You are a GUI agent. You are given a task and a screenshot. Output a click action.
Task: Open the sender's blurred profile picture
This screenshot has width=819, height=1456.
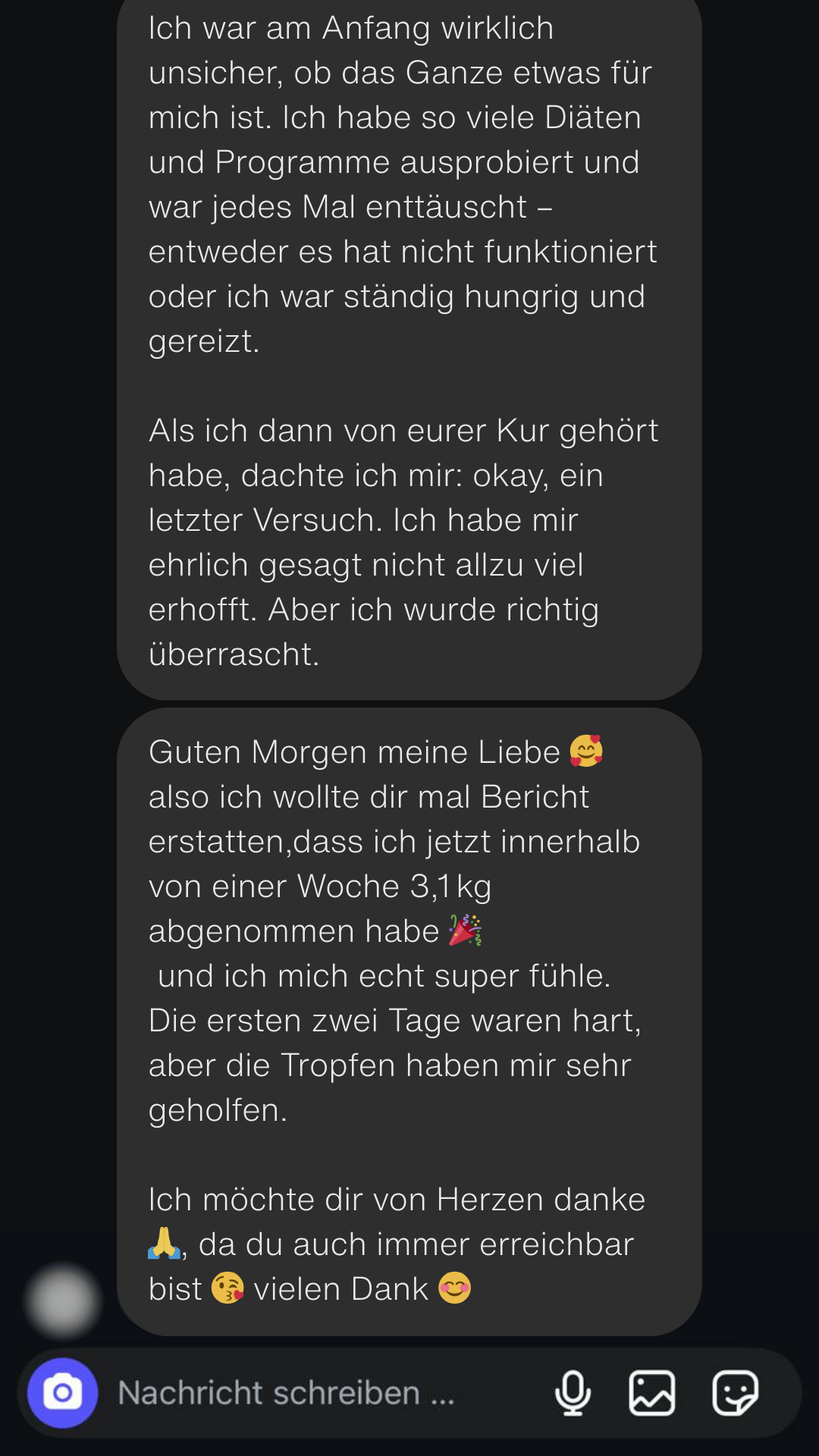click(63, 1301)
